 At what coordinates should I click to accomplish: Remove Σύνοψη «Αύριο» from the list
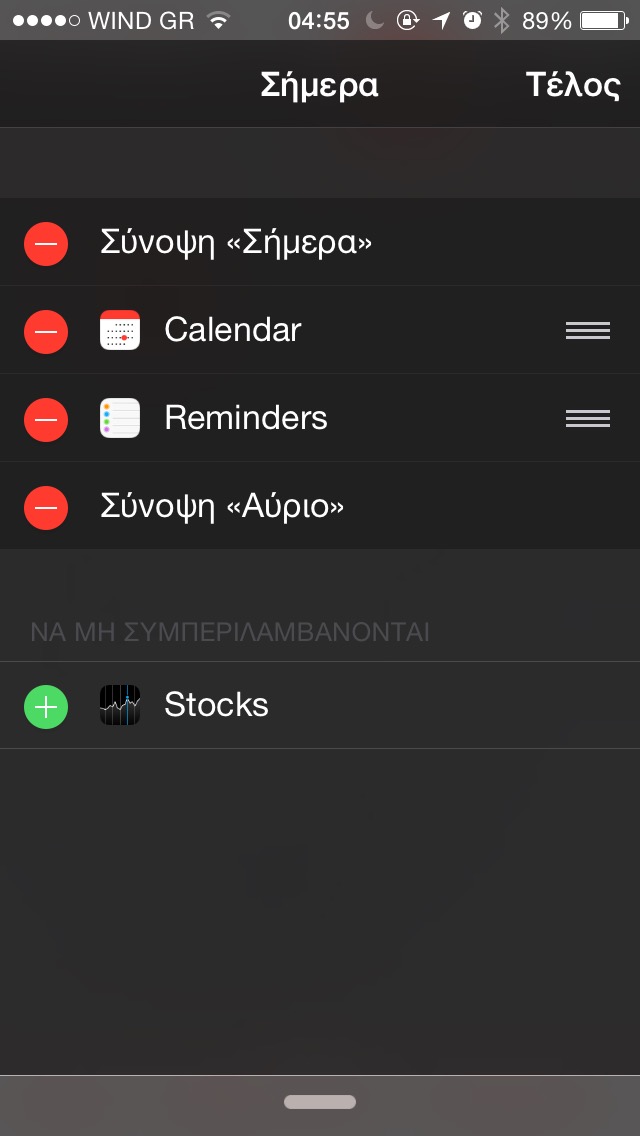click(x=46, y=507)
